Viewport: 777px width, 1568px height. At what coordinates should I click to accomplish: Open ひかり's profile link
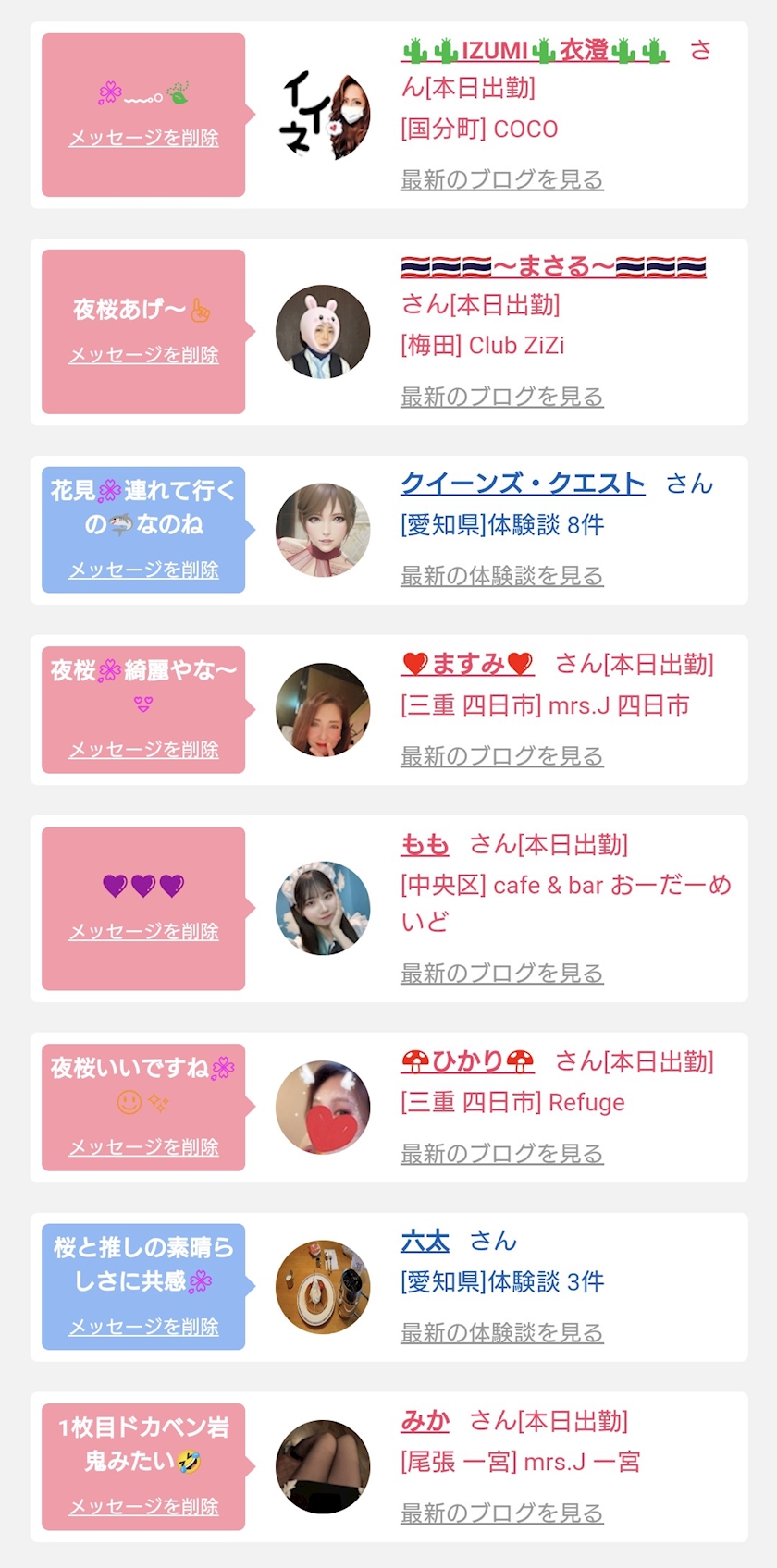tap(468, 1061)
